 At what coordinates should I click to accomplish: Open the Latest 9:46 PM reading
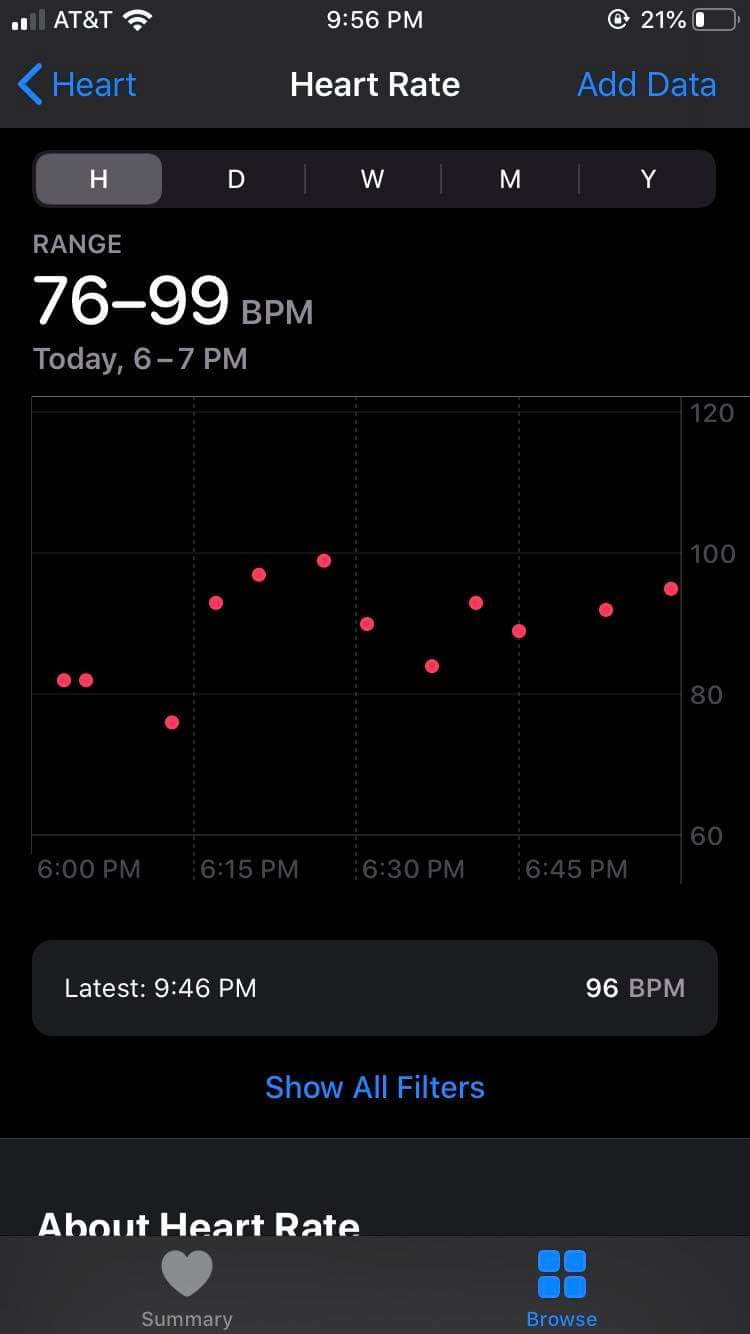(x=375, y=988)
